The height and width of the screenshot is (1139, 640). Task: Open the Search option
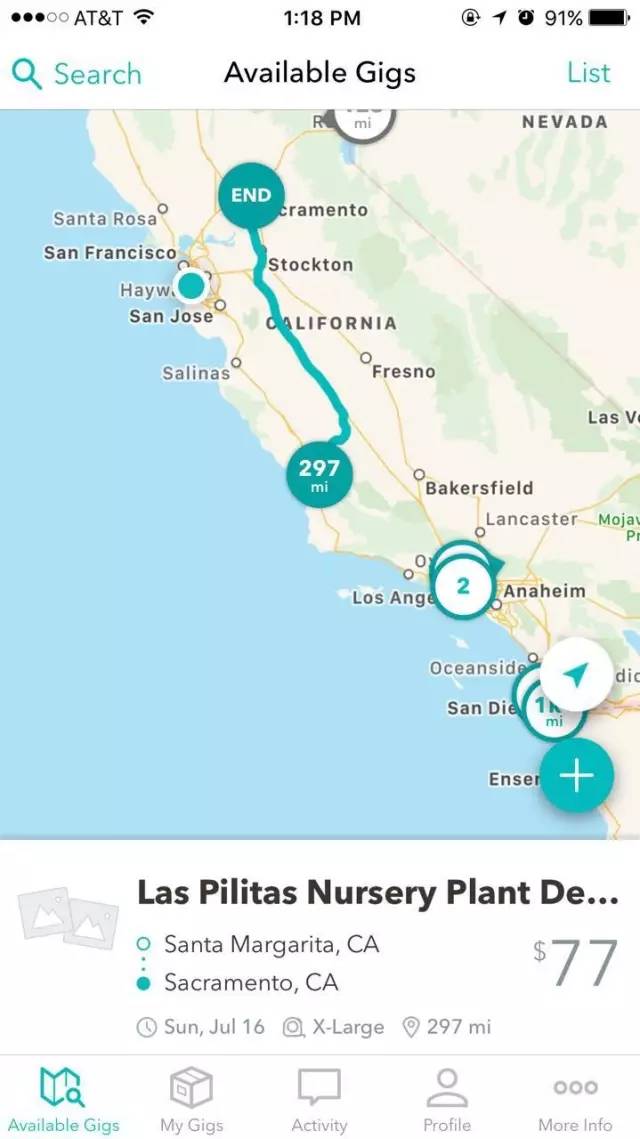[76, 74]
